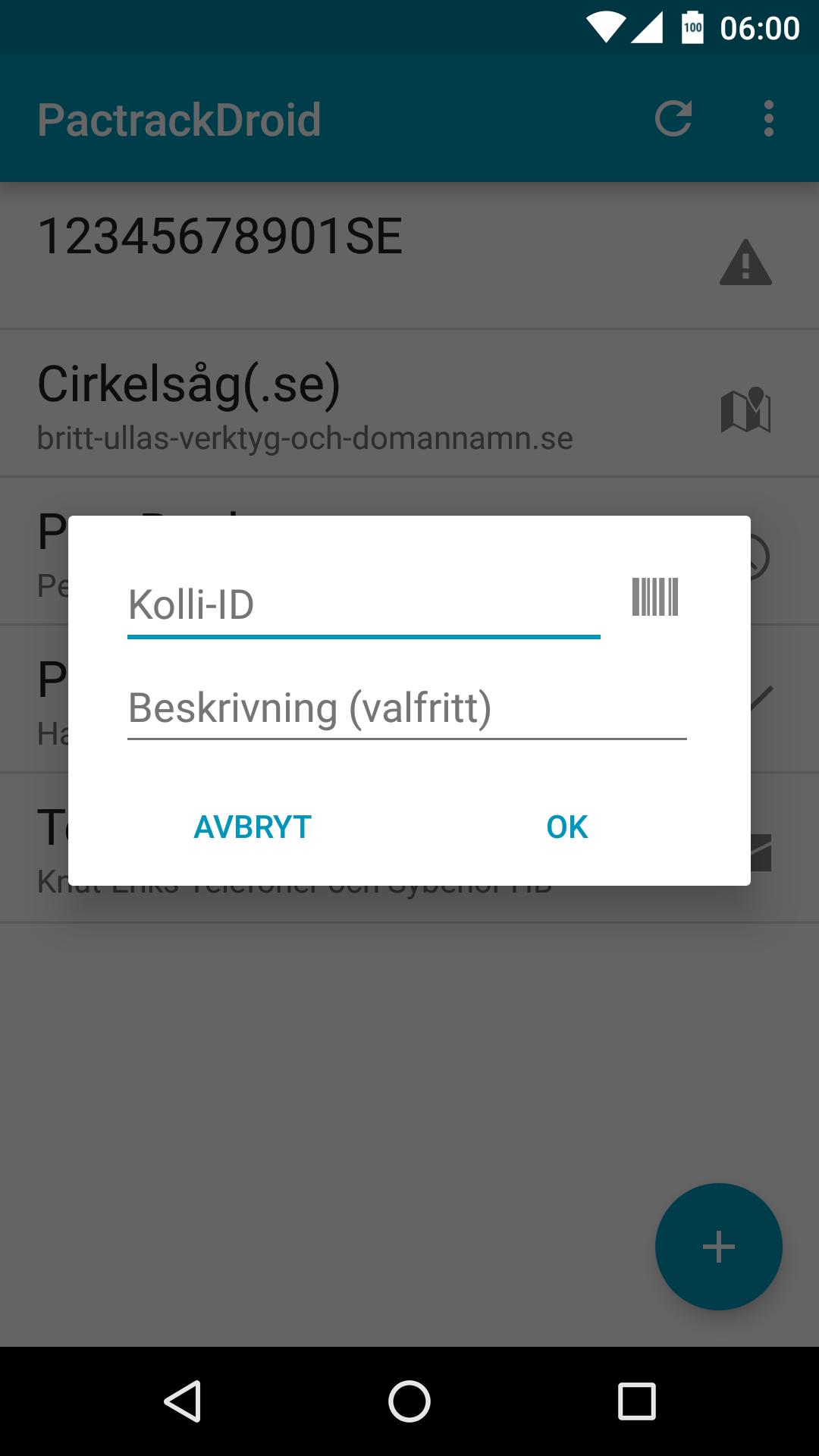This screenshot has width=819, height=1456.
Task: Cancel the dialog with AVBRYT
Action: tap(253, 827)
